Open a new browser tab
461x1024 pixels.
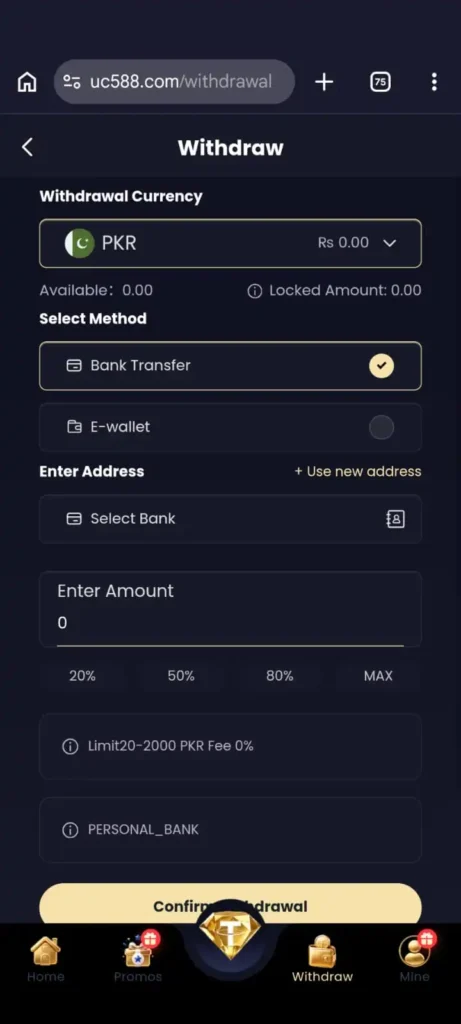[324, 82]
